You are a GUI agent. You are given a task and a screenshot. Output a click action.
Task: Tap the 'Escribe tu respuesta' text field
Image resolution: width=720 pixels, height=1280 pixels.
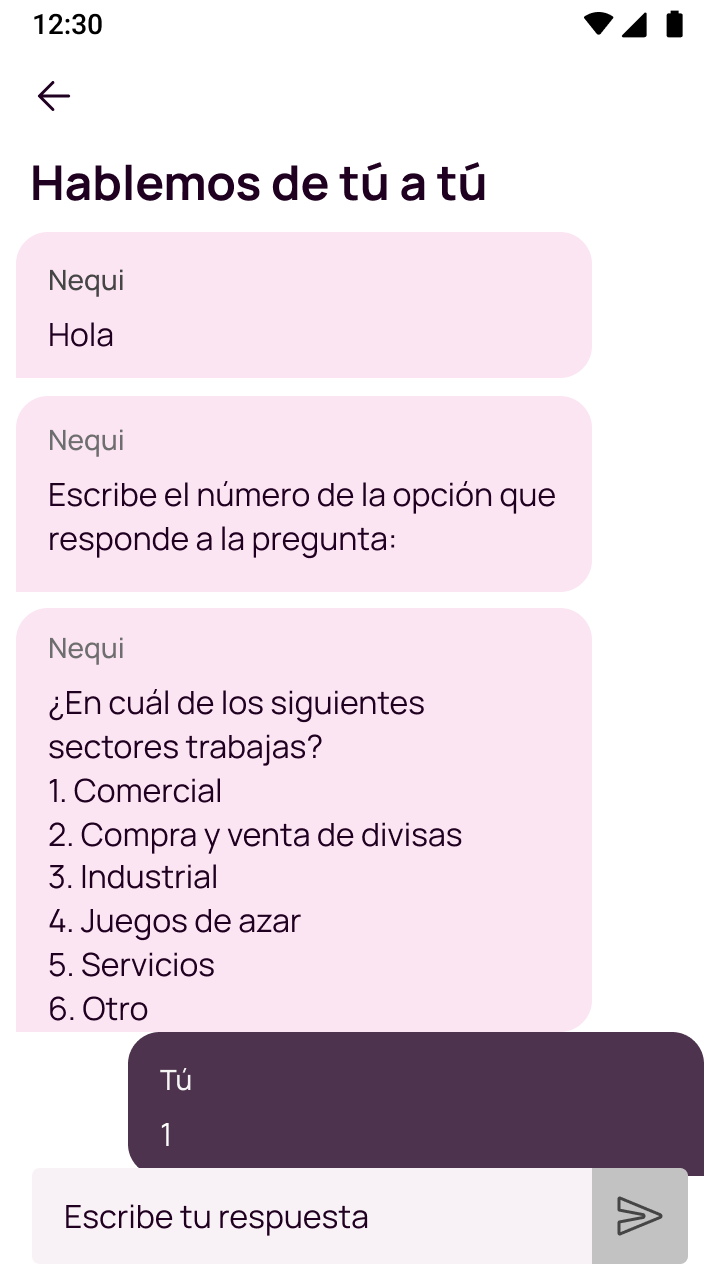pyautogui.click(x=312, y=1216)
